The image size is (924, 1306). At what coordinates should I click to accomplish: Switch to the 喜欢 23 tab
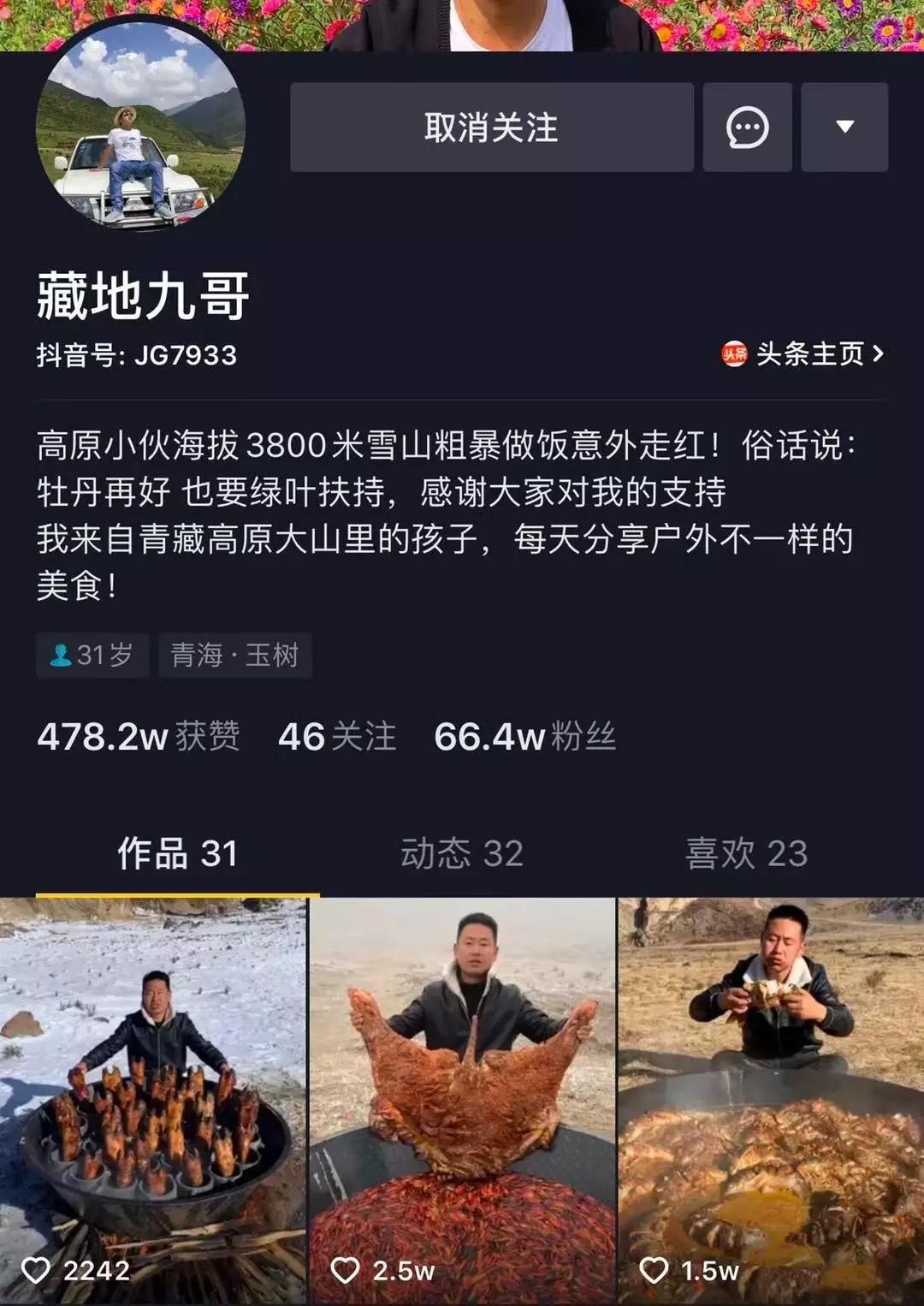747,854
